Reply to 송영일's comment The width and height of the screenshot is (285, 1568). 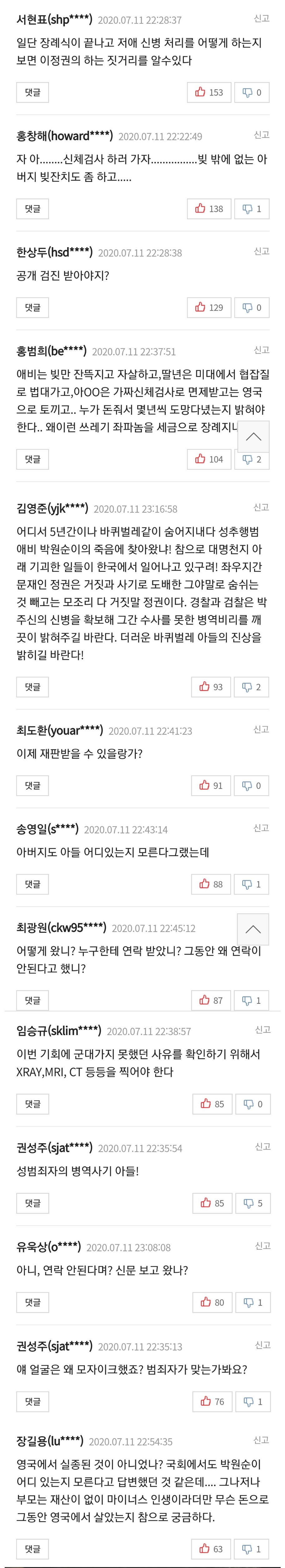click(32, 884)
